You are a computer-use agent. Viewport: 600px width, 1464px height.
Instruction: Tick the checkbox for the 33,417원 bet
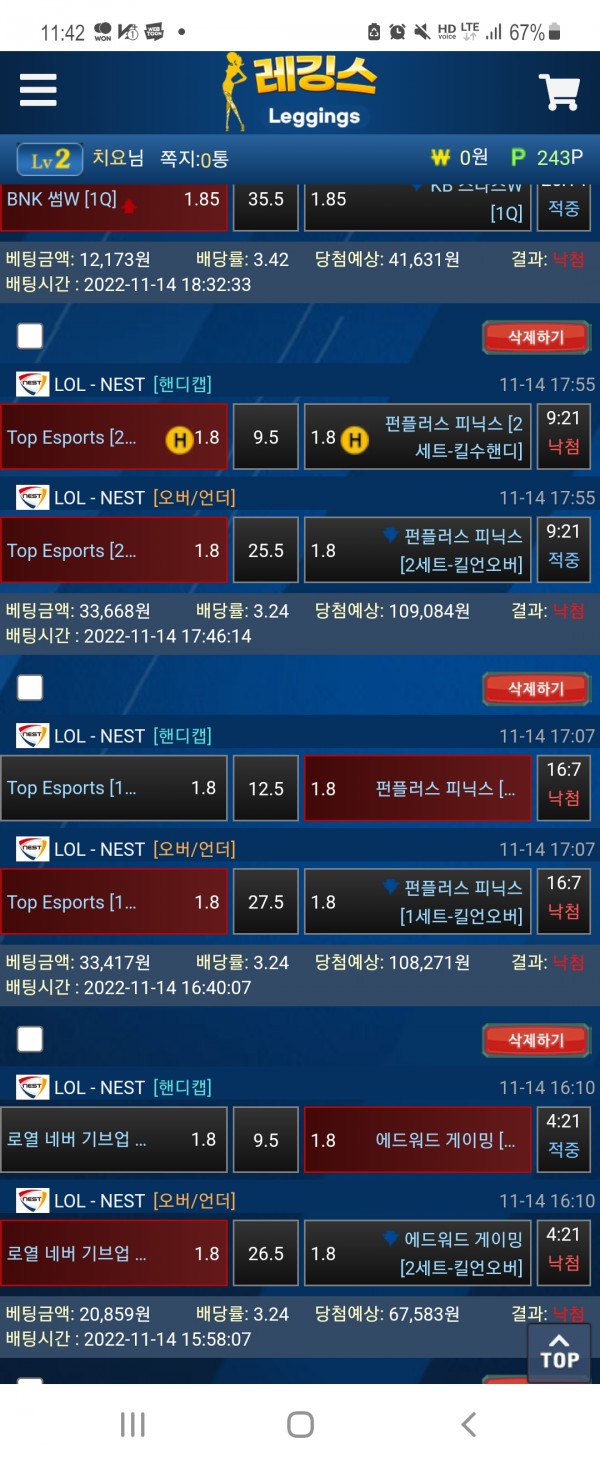pos(30,687)
